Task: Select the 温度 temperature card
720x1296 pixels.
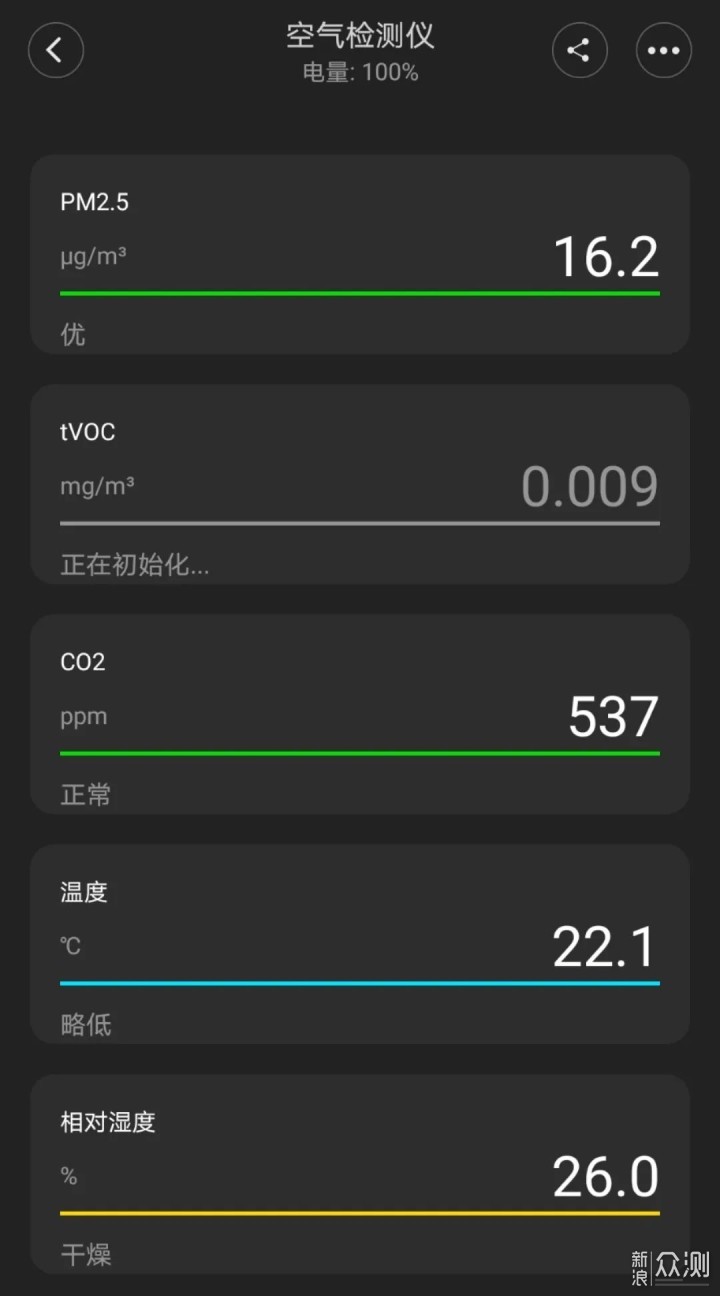Action: (x=360, y=944)
